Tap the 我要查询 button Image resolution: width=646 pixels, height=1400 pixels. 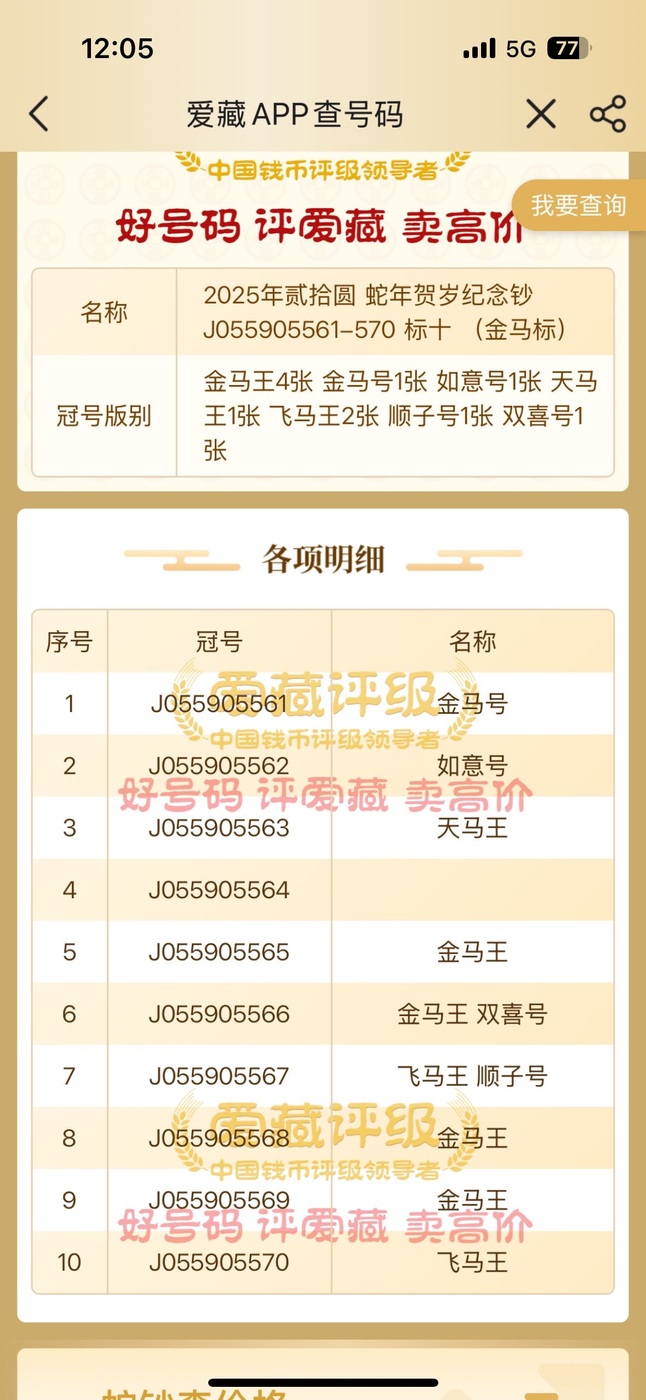[578, 206]
